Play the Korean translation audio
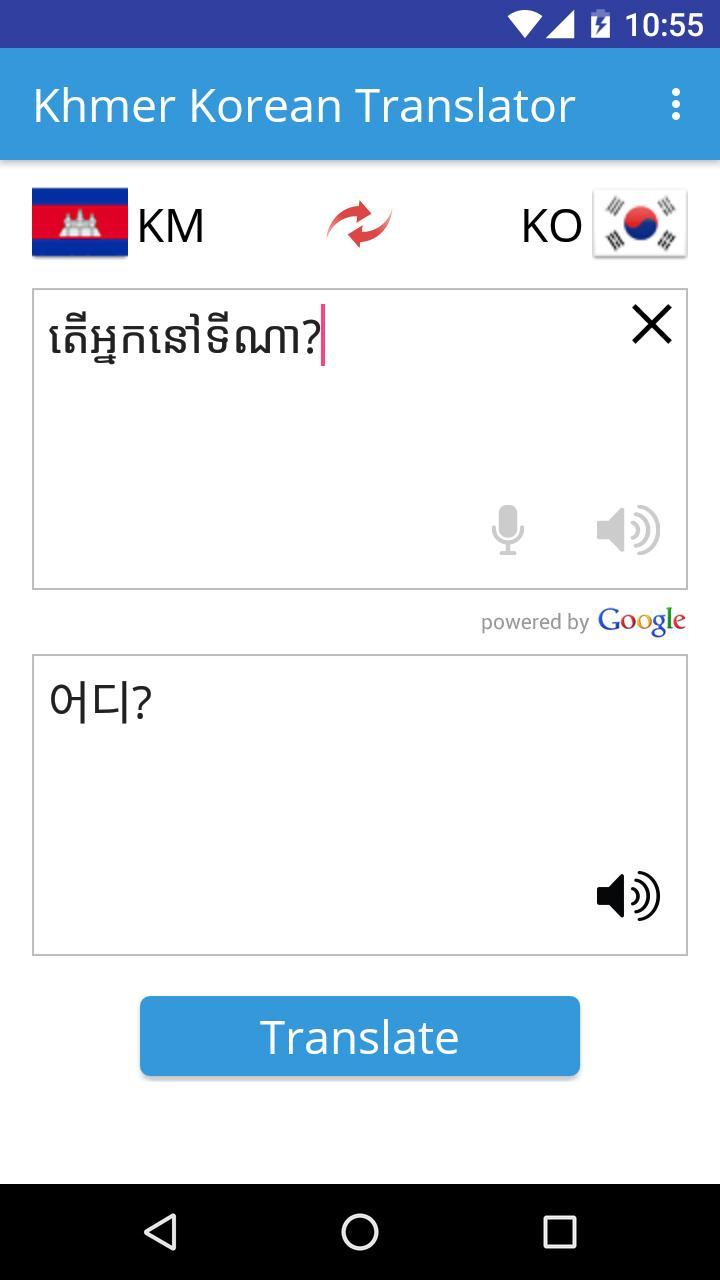Viewport: 720px width, 1280px height. (x=628, y=896)
